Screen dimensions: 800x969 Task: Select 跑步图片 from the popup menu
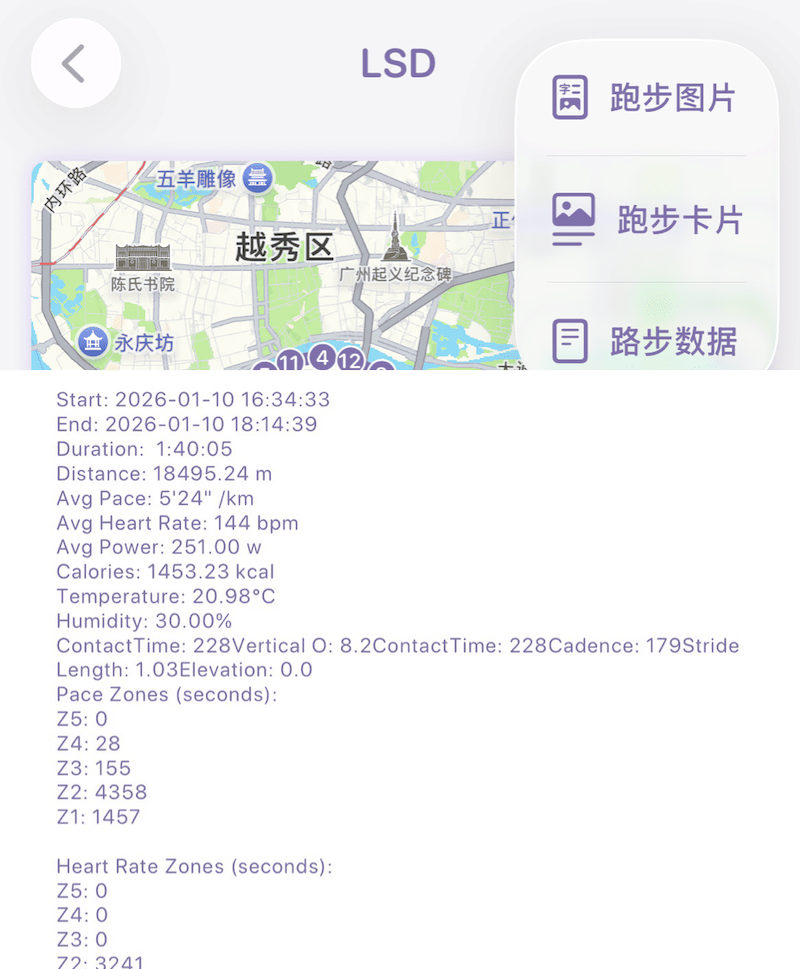(x=646, y=98)
